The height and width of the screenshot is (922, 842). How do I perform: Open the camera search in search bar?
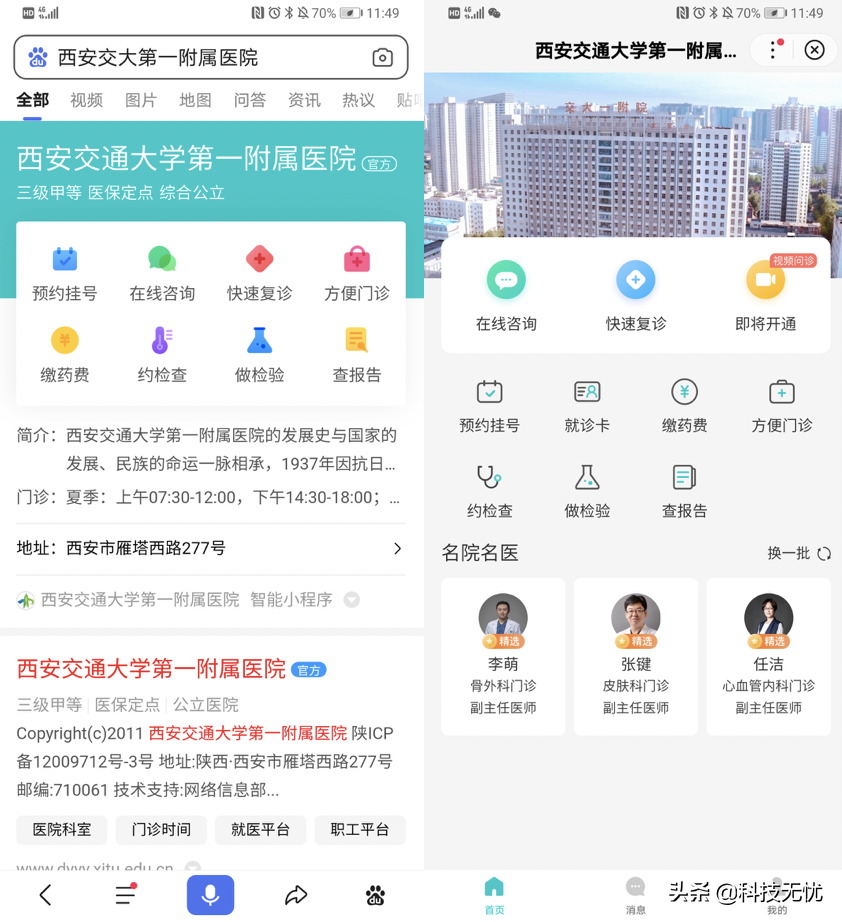click(x=382, y=58)
